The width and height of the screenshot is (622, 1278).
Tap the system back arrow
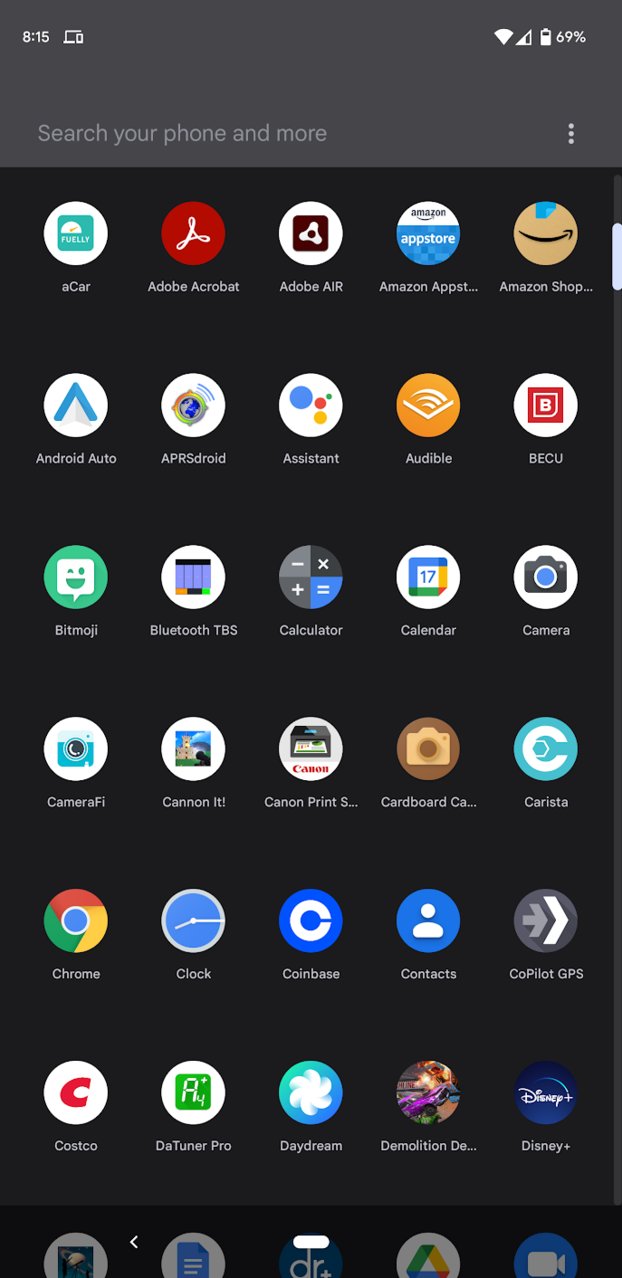(x=134, y=1242)
